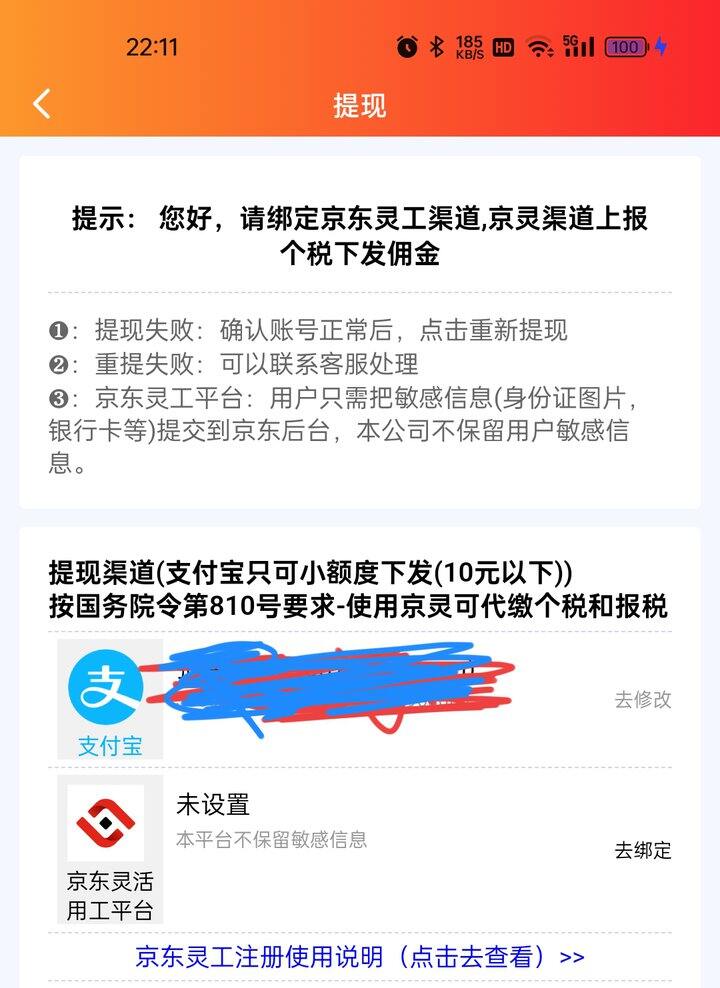Tap the 提现 title bar

pos(360,103)
